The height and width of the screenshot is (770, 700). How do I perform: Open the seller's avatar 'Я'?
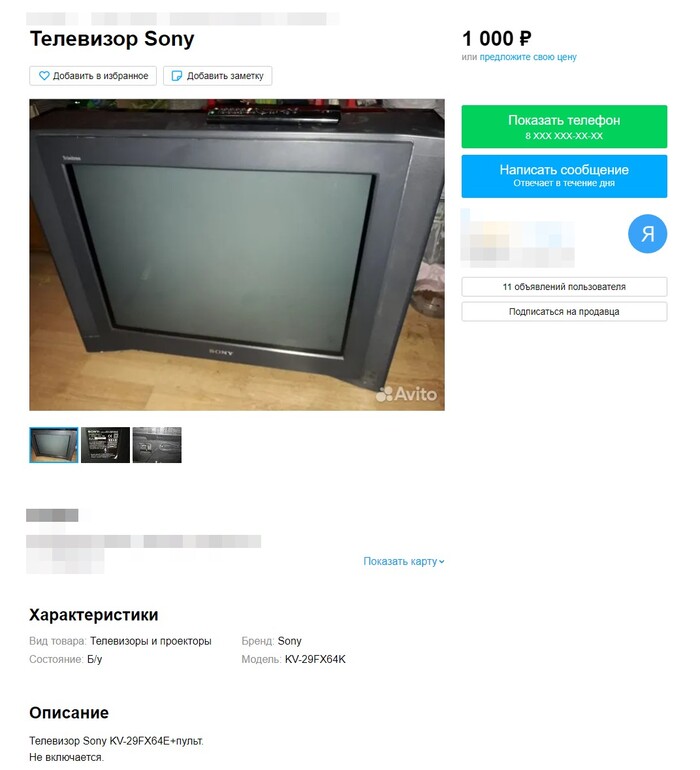tap(647, 234)
